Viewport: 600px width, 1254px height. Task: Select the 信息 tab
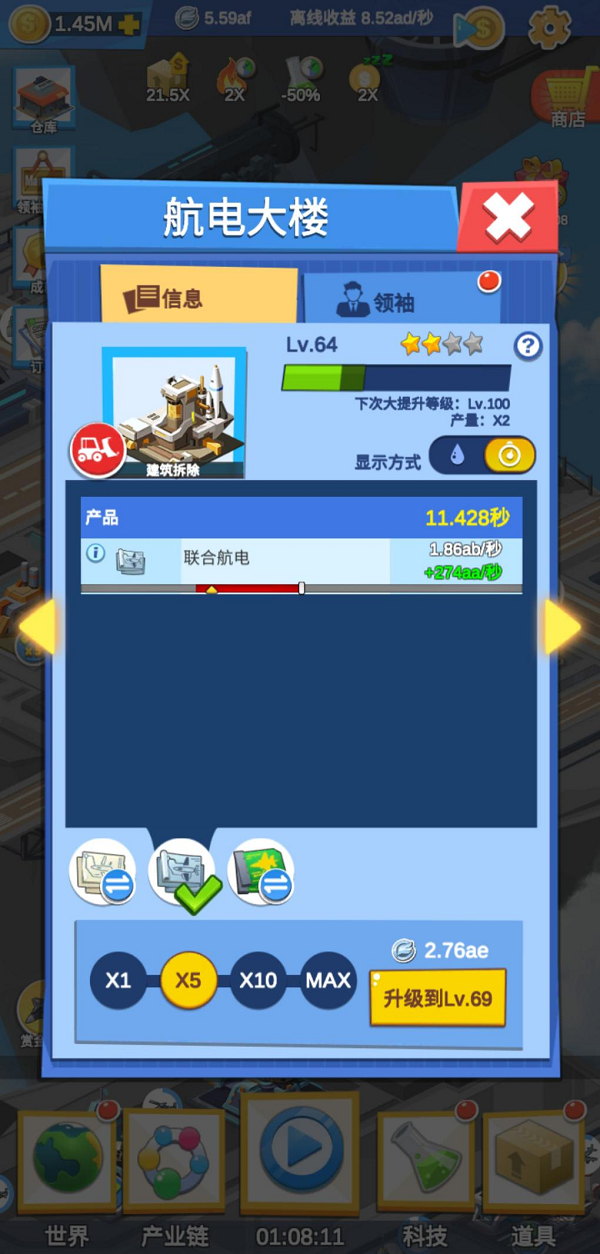tap(198, 297)
